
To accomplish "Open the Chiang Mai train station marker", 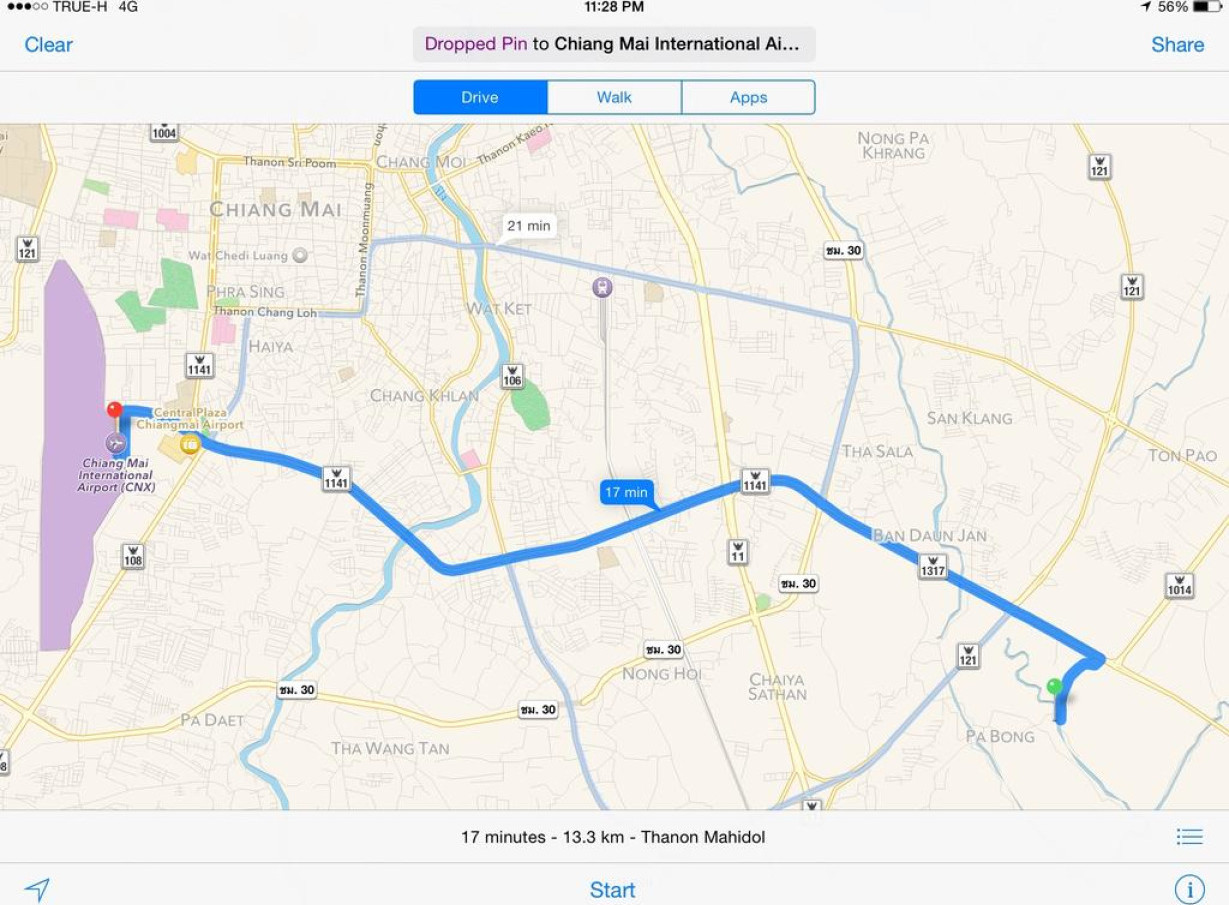I will pos(602,288).
